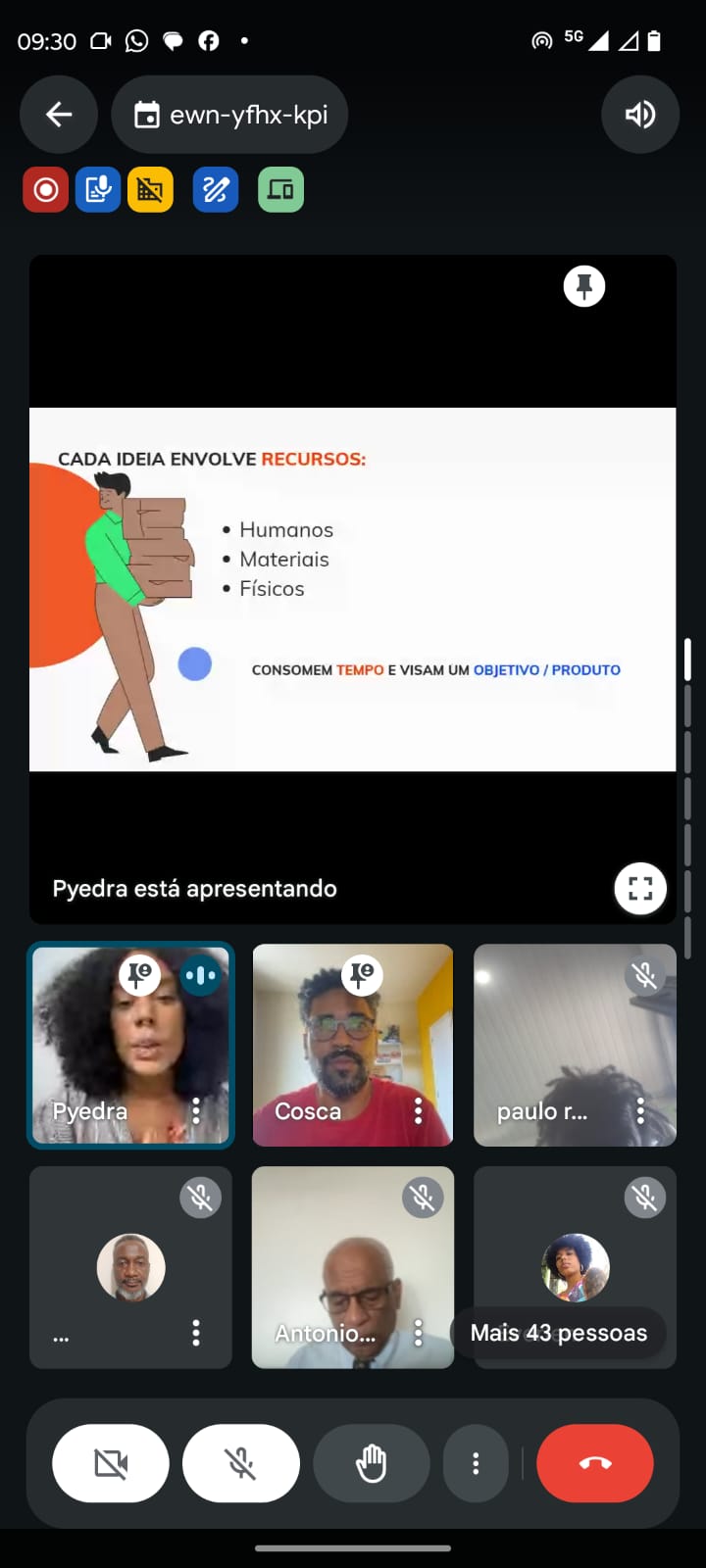Turn on the camera
This screenshot has width=706, height=1568.
tap(111, 1464)
